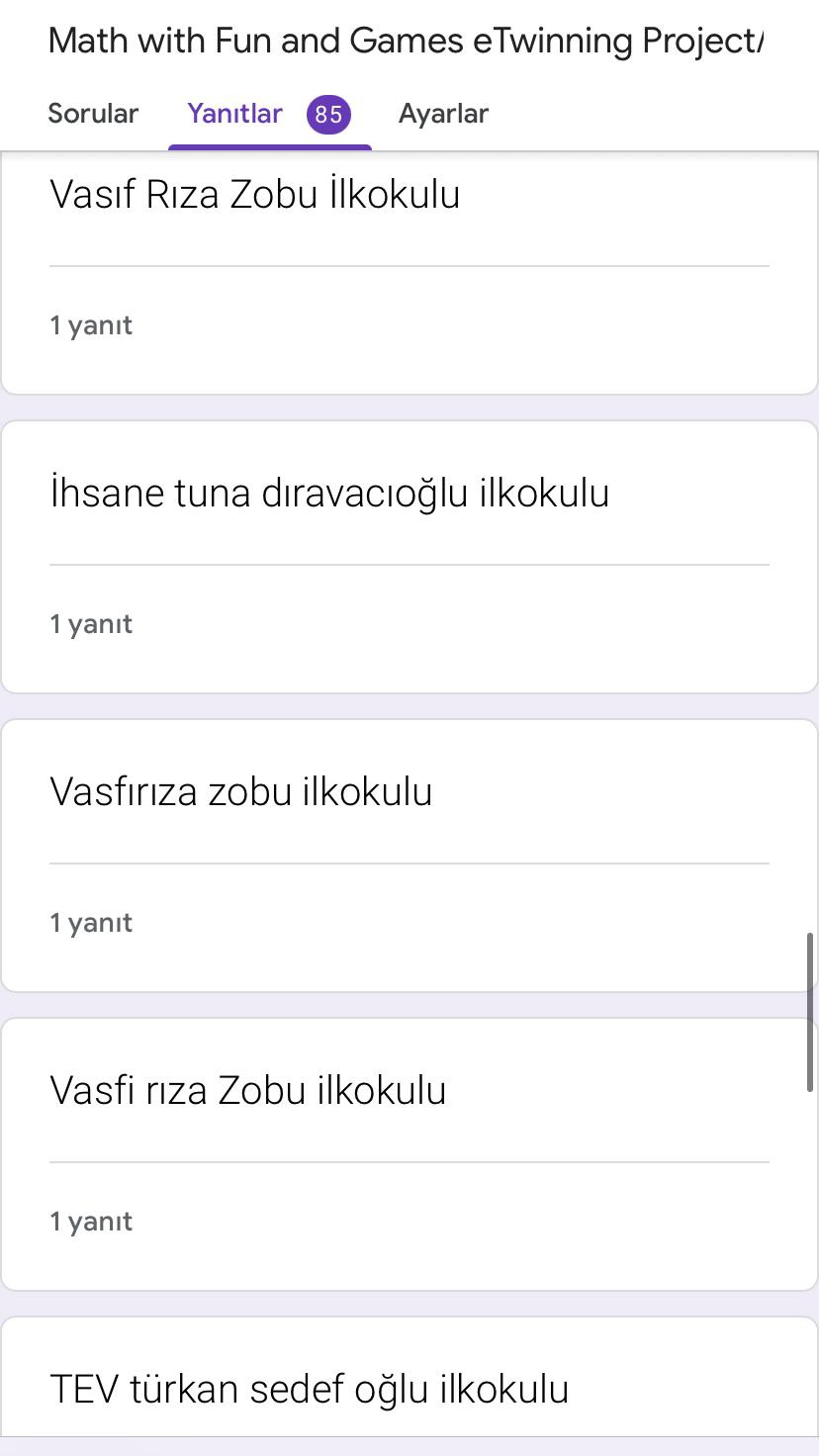This screenshot has height=1456, width=819.
Task: Select the TEV türkan sedef oğlu ilkokulu card
Action: point(309,1388)
